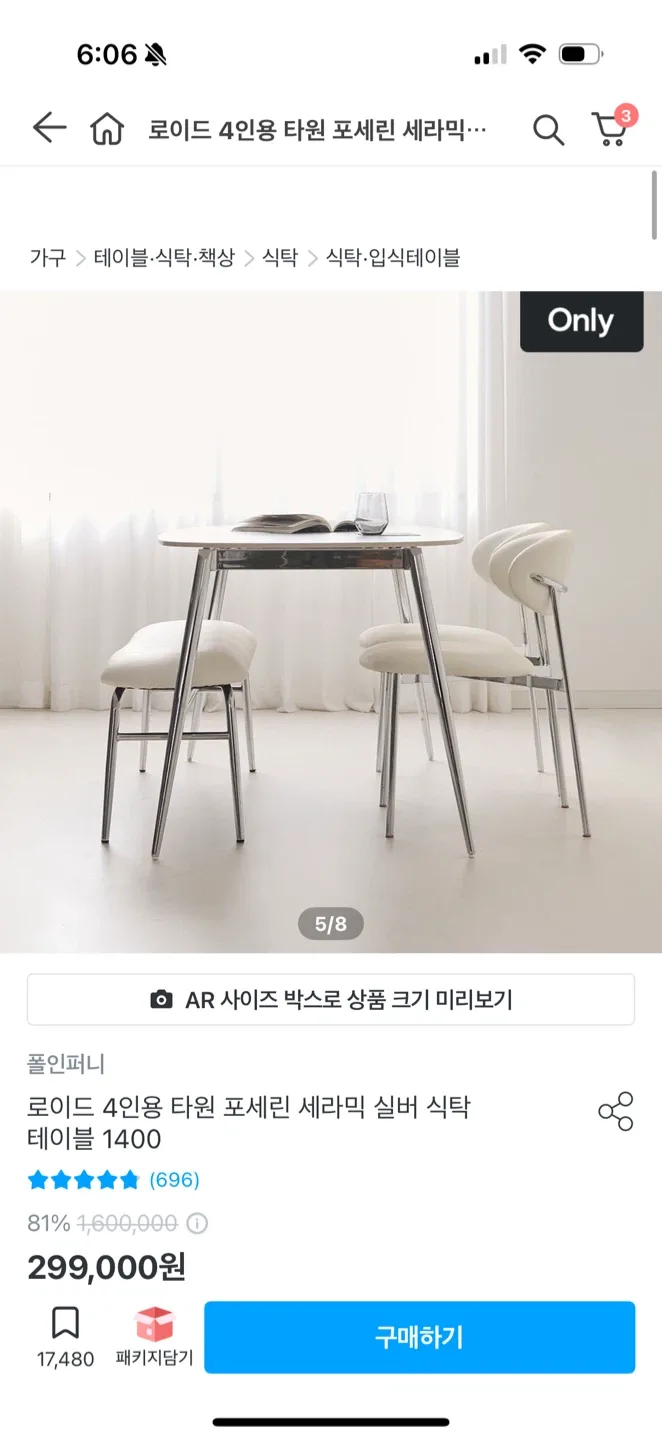This screenshot has height=1440, width=662.
Task: Tap AR 사이즈 박스로 상품 크기 미리보기
Action: pyautogui.click(x=330, y=1000)
